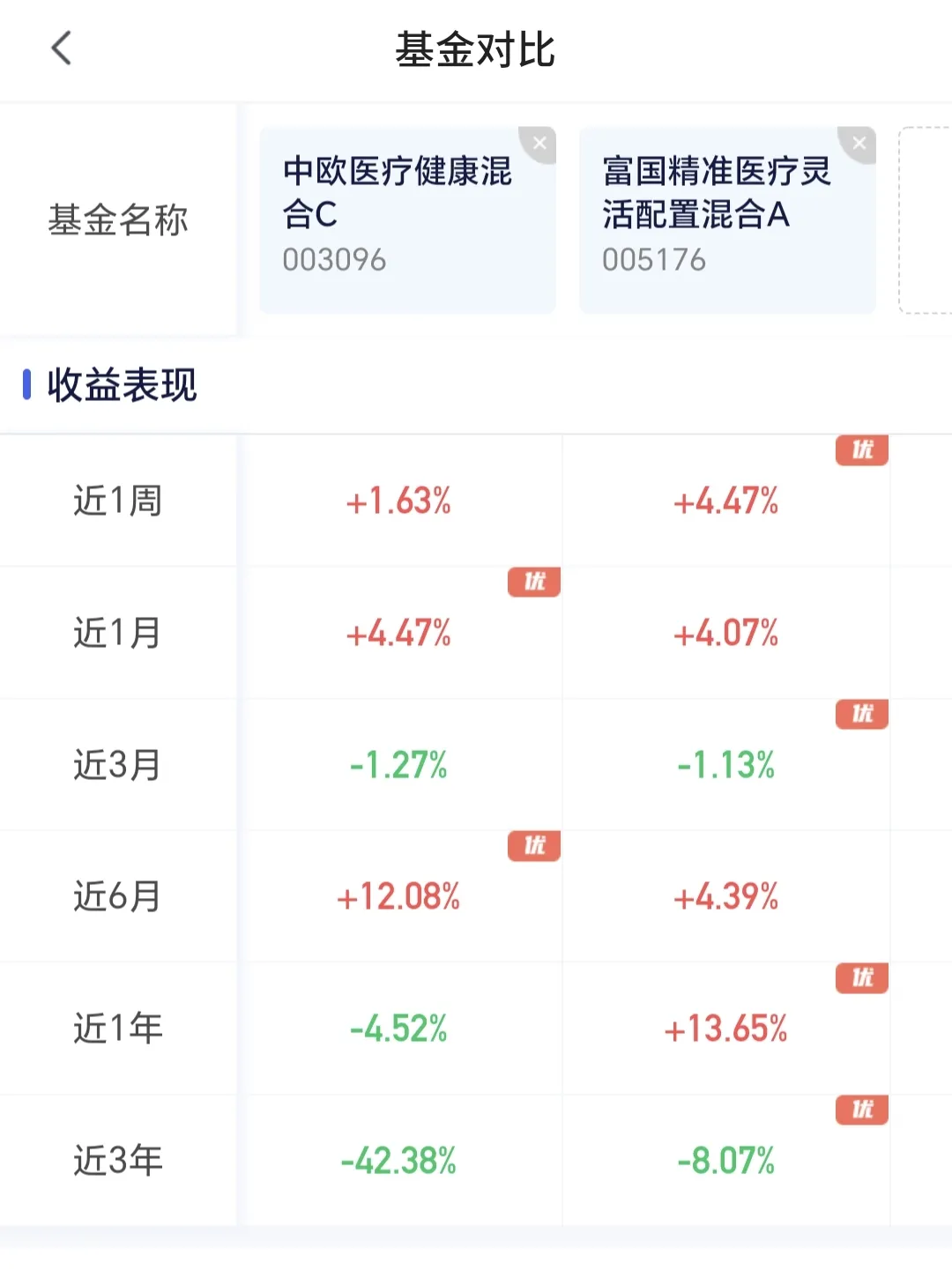The height and width of the screenshot is (1270, 952).
Task: Click the 优 badge on 近3年 row
Action: pos(861,1110)
